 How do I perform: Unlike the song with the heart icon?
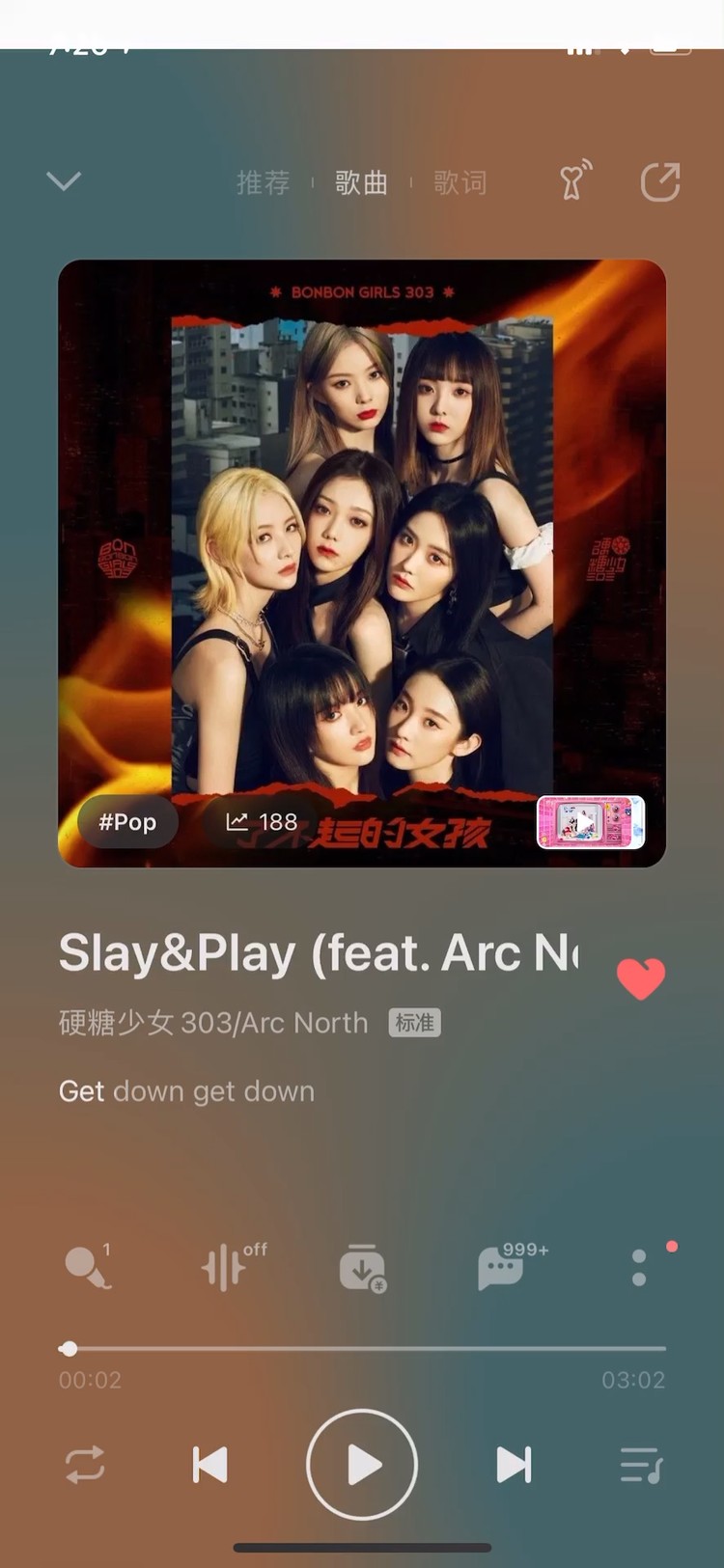click(641, 978)
